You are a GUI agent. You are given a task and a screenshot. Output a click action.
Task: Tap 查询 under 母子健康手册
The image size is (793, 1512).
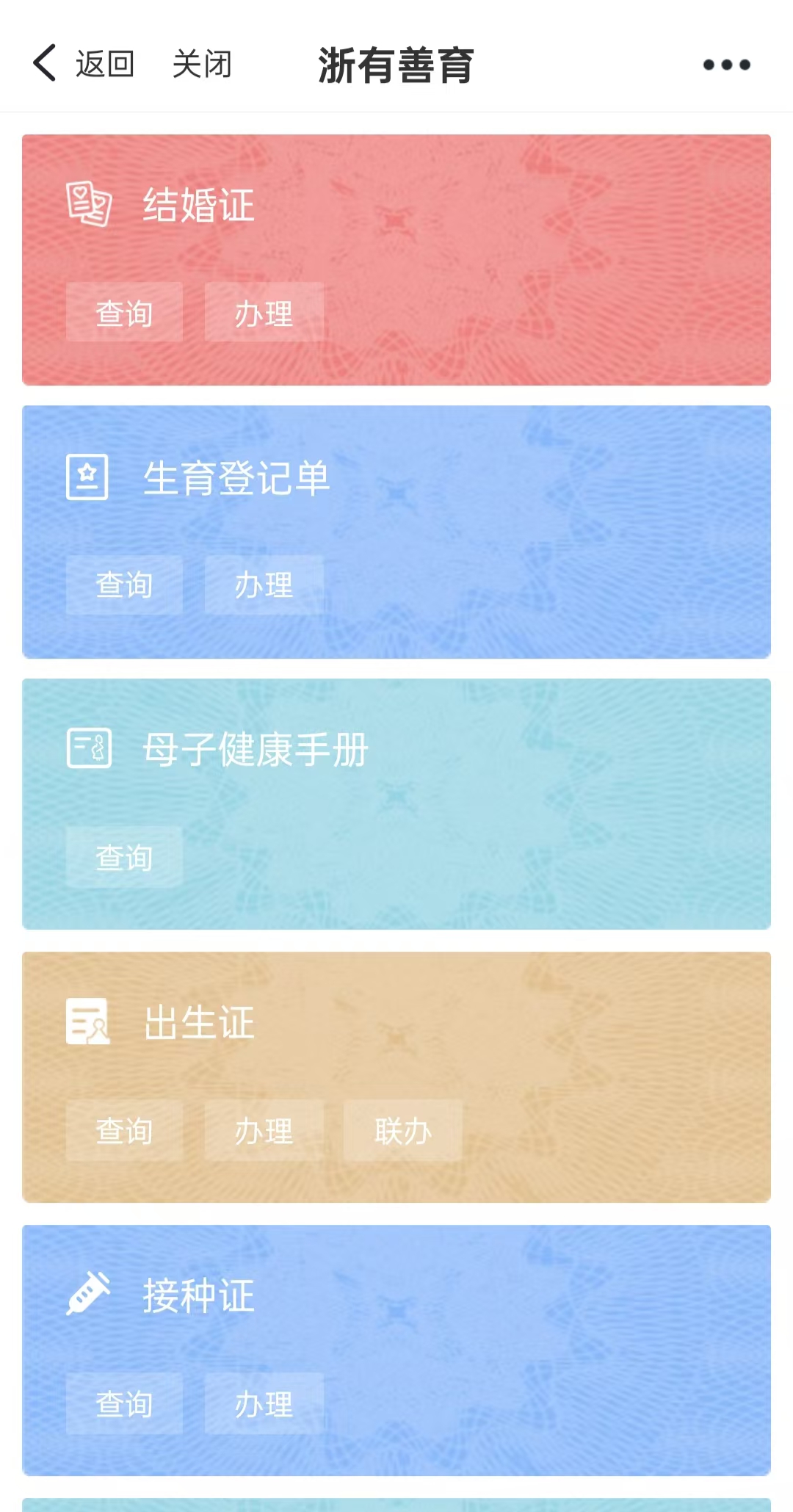coord(124,857)
